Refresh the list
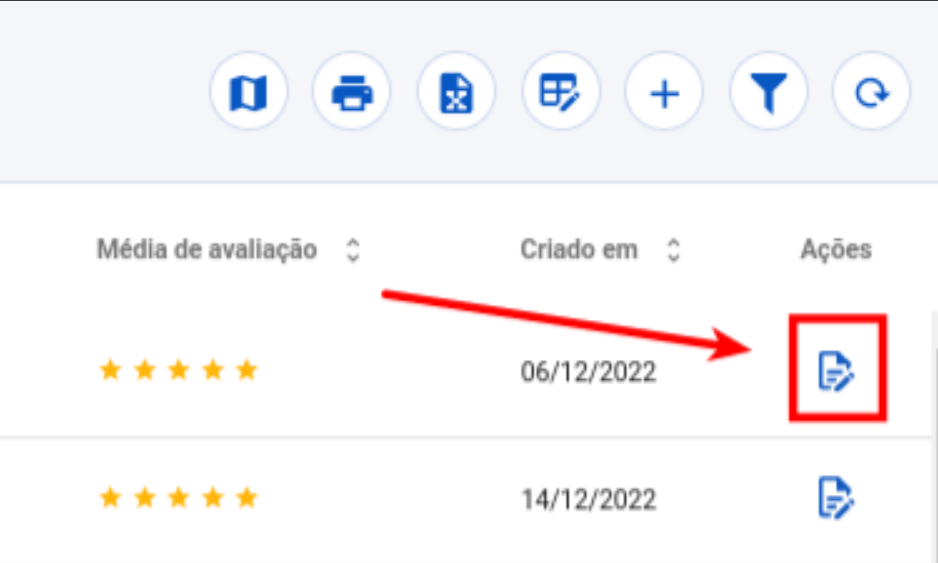This screenshot has height=563, width=938. click(871, 94)
